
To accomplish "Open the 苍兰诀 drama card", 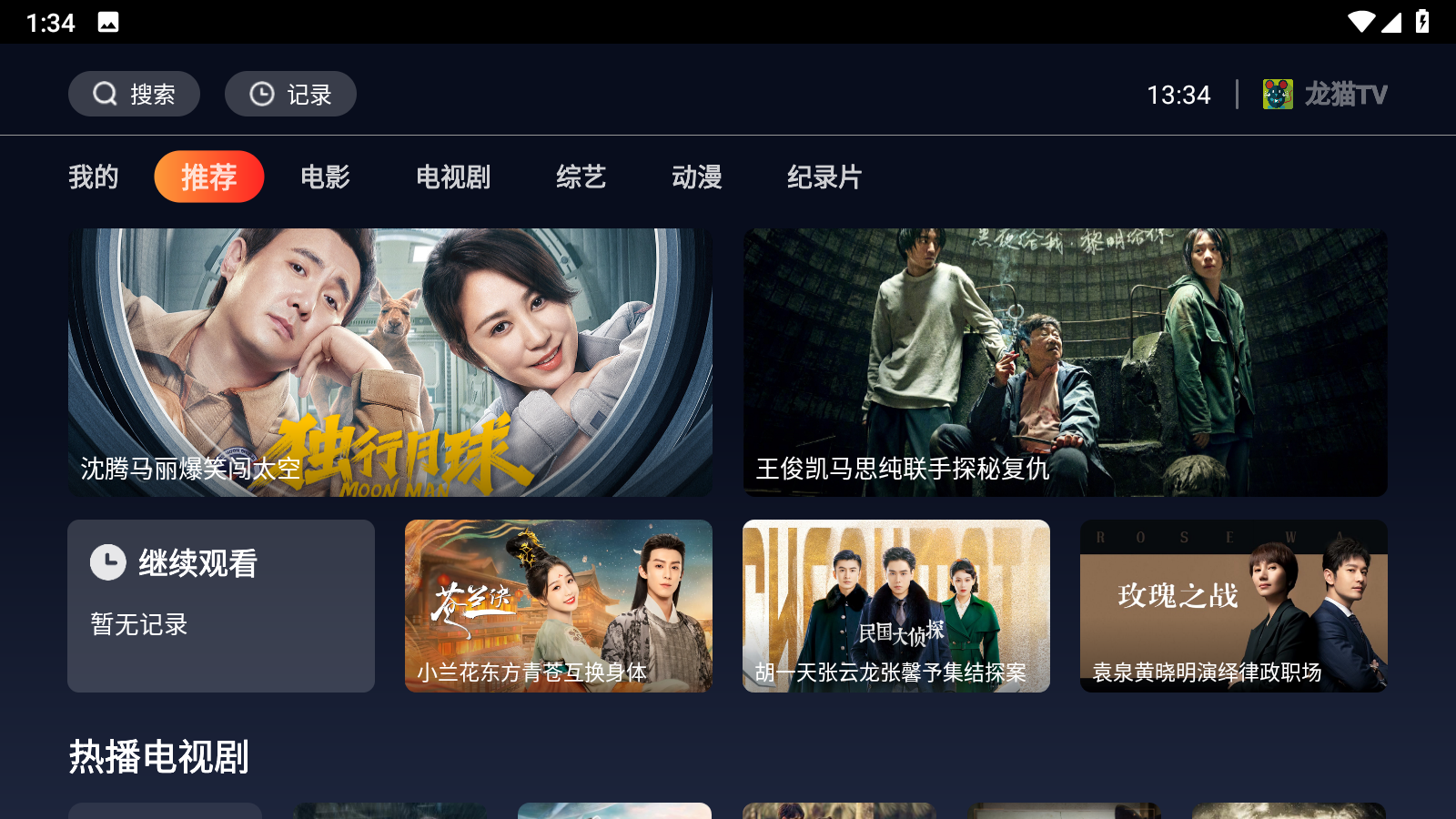I will [559, 606].
